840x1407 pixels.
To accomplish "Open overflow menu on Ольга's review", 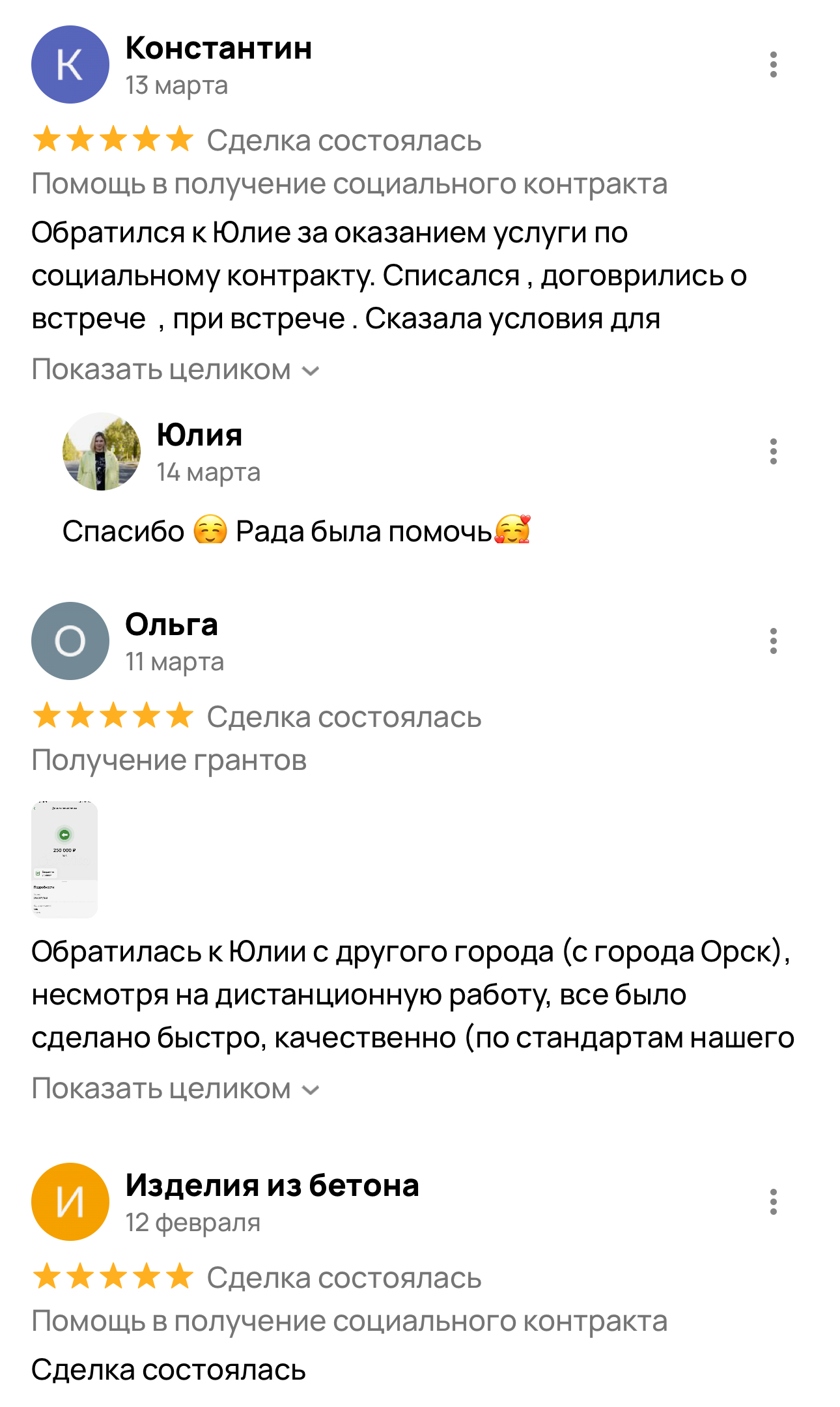I will pos(773,641).
